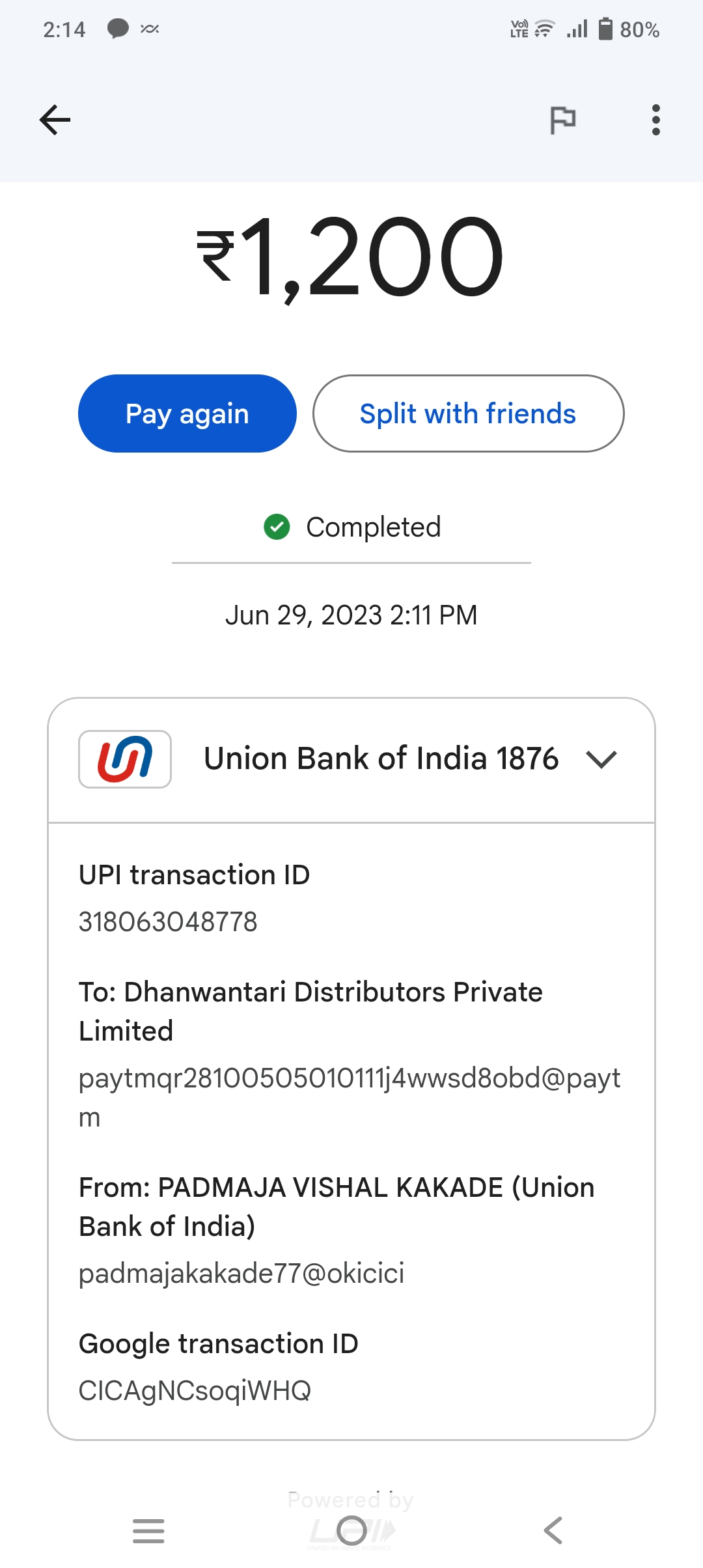The image size is (703, 1568).
Task: Open recent apps from the navigation bar
Action: [148, 1530]
